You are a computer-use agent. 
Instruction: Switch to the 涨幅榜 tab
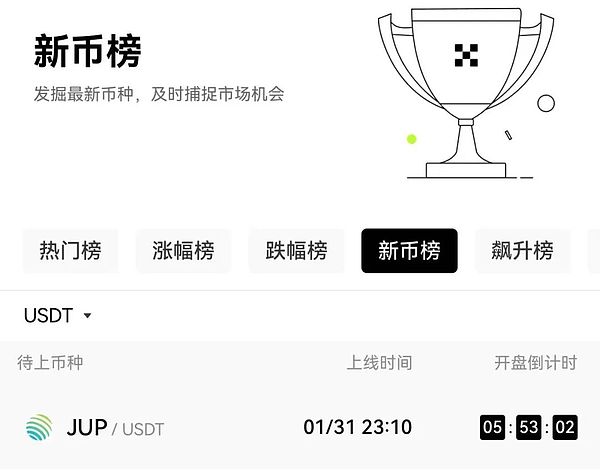pos(183,251)
